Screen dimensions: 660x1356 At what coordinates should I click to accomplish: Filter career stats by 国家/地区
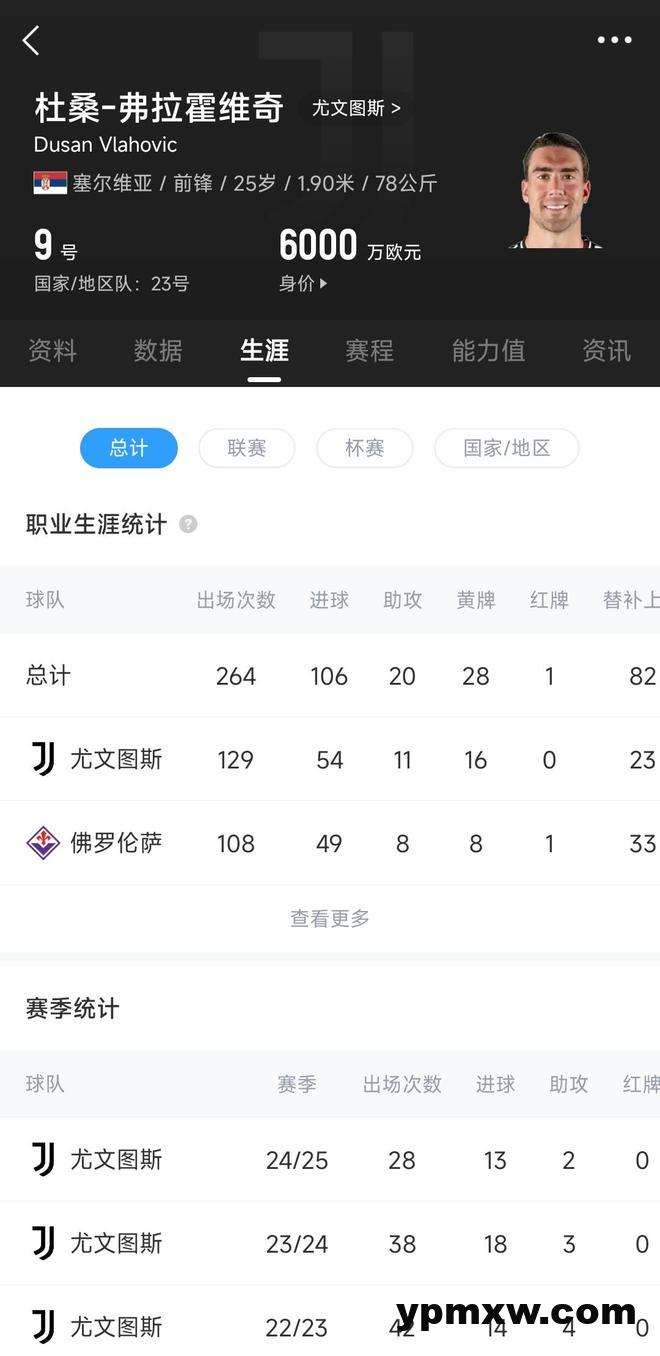coord(507,448)
